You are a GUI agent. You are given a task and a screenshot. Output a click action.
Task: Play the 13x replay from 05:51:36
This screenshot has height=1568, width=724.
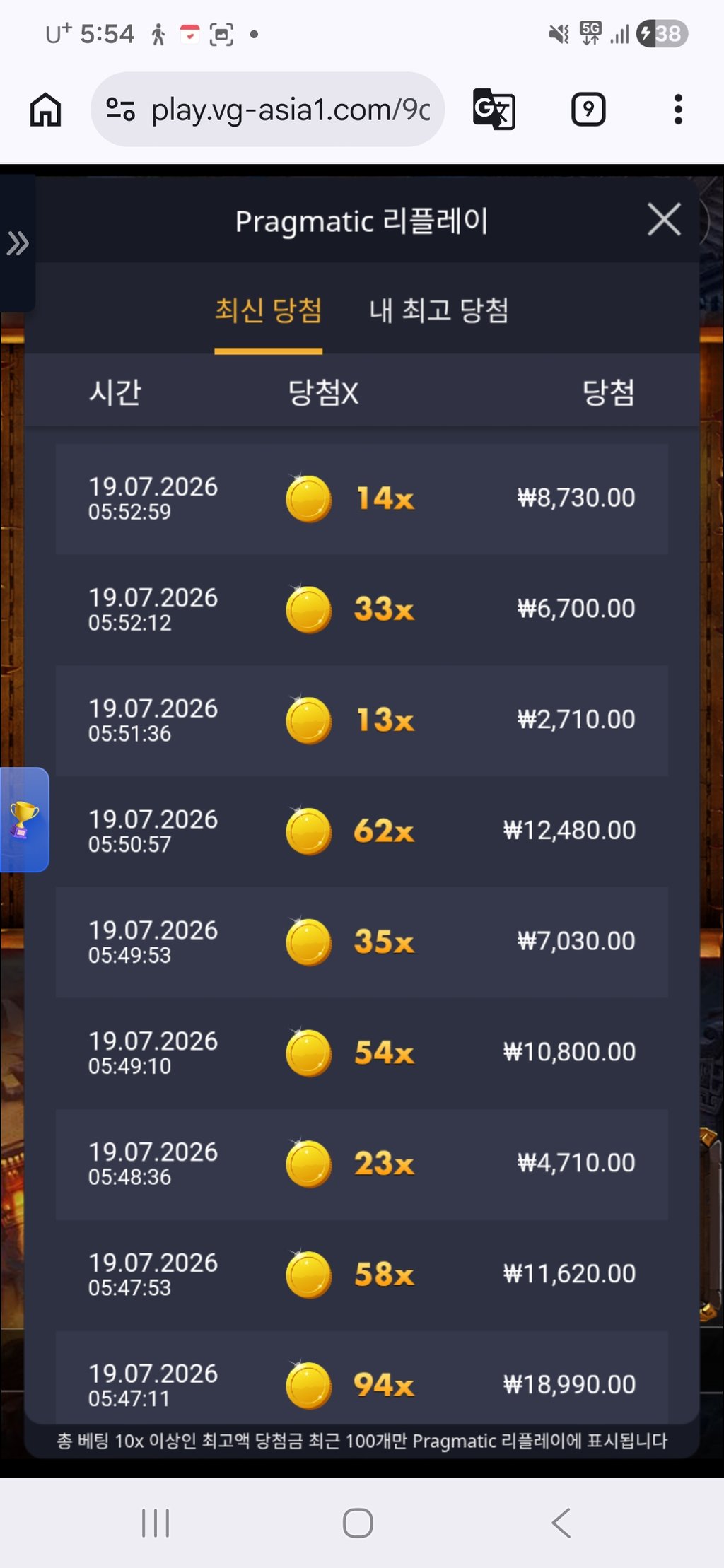coord(362,720)
